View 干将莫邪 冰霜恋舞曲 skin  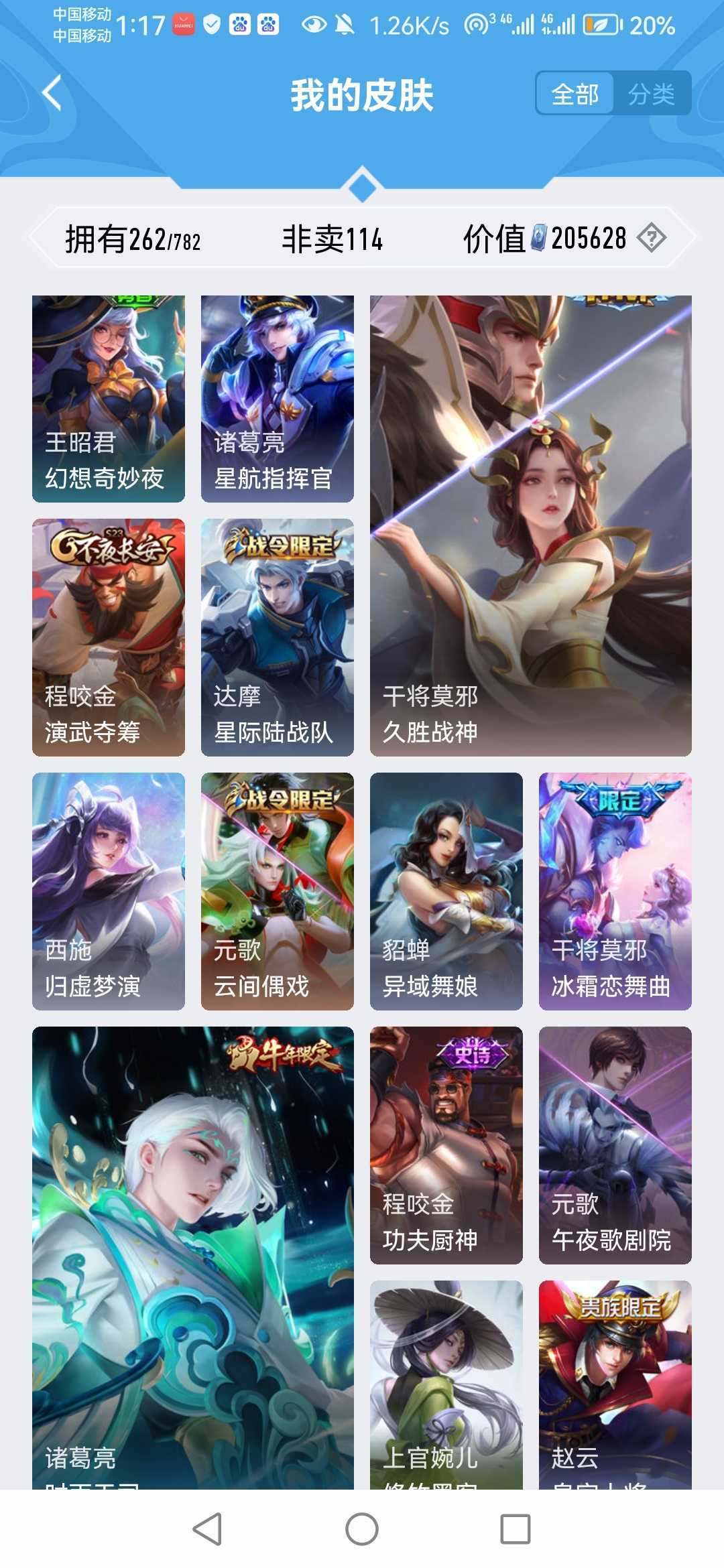click(615, 891)
